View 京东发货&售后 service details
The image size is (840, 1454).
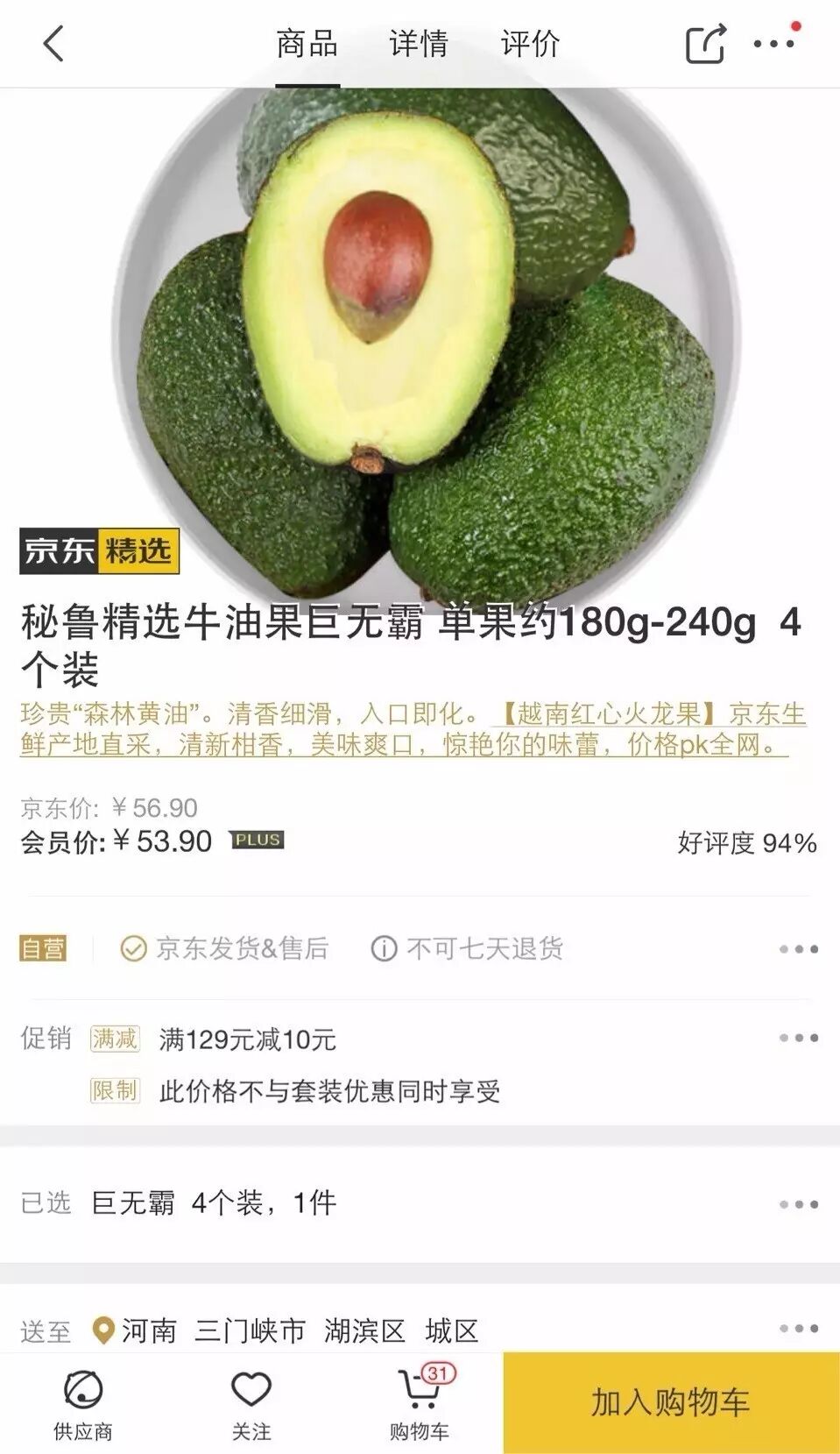(x=224, y=948)
